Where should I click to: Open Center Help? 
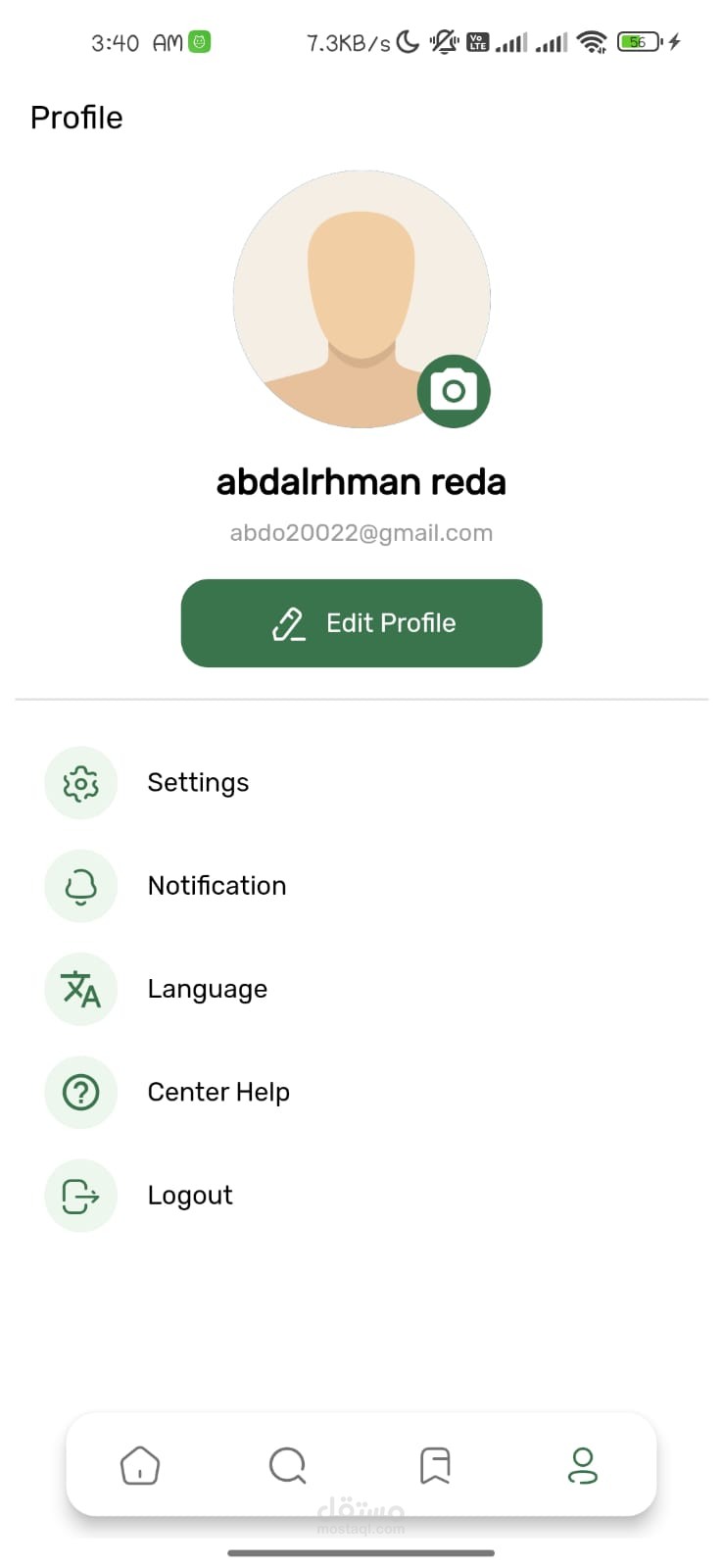tap(217, 1092)
